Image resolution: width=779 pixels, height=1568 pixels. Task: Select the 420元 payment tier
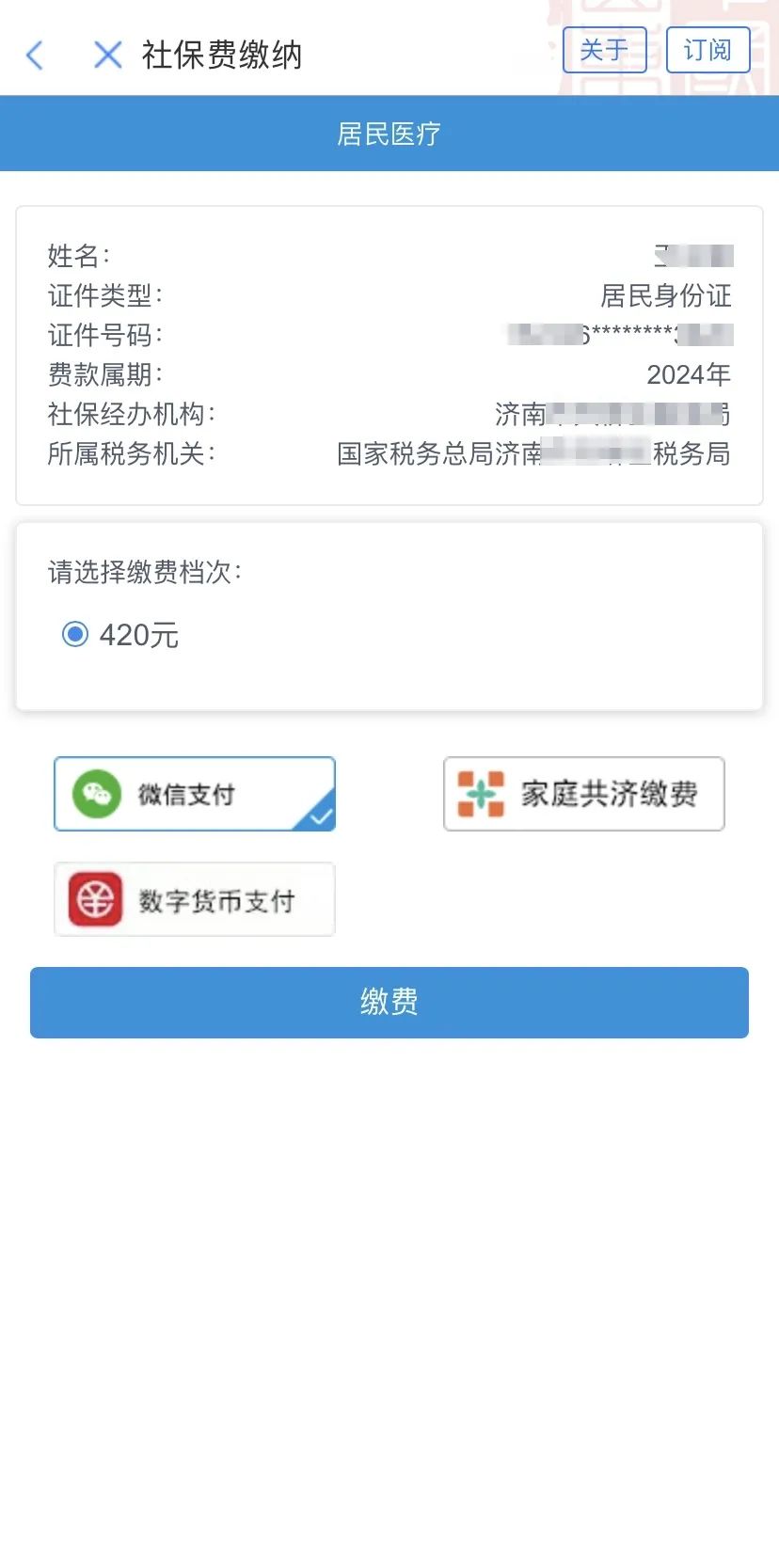120,635
